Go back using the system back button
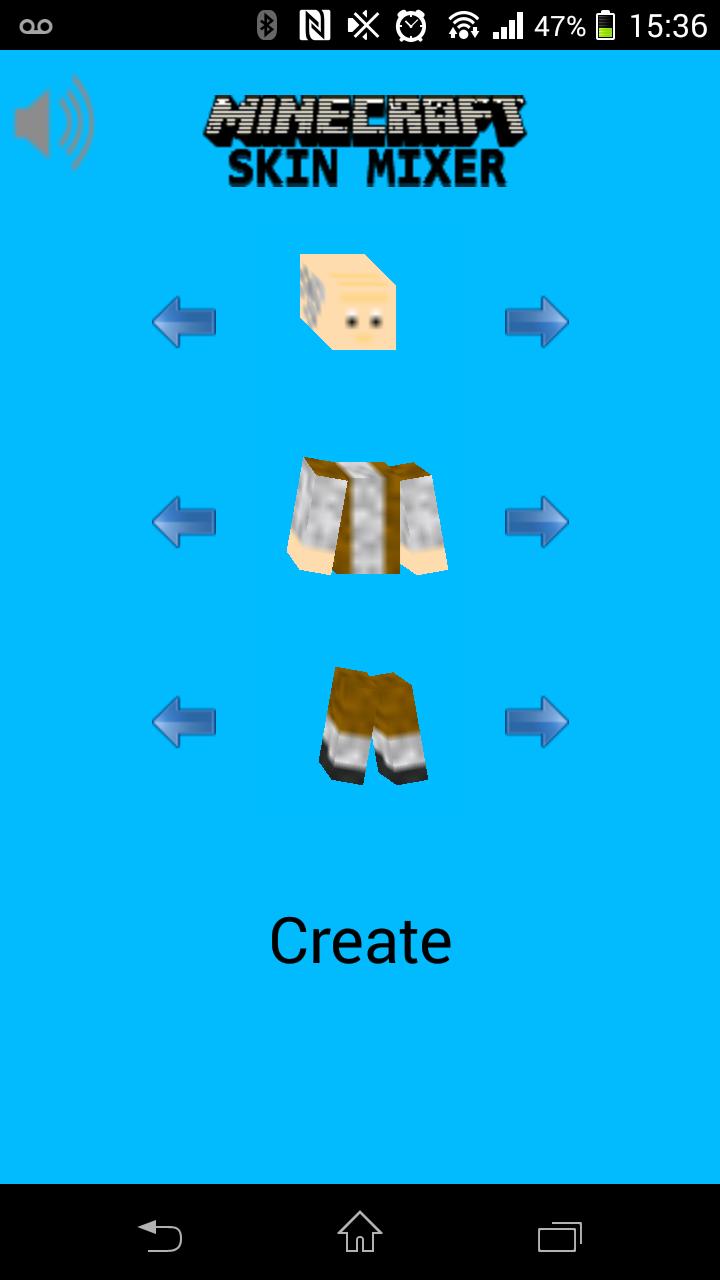 point(160,1235)
